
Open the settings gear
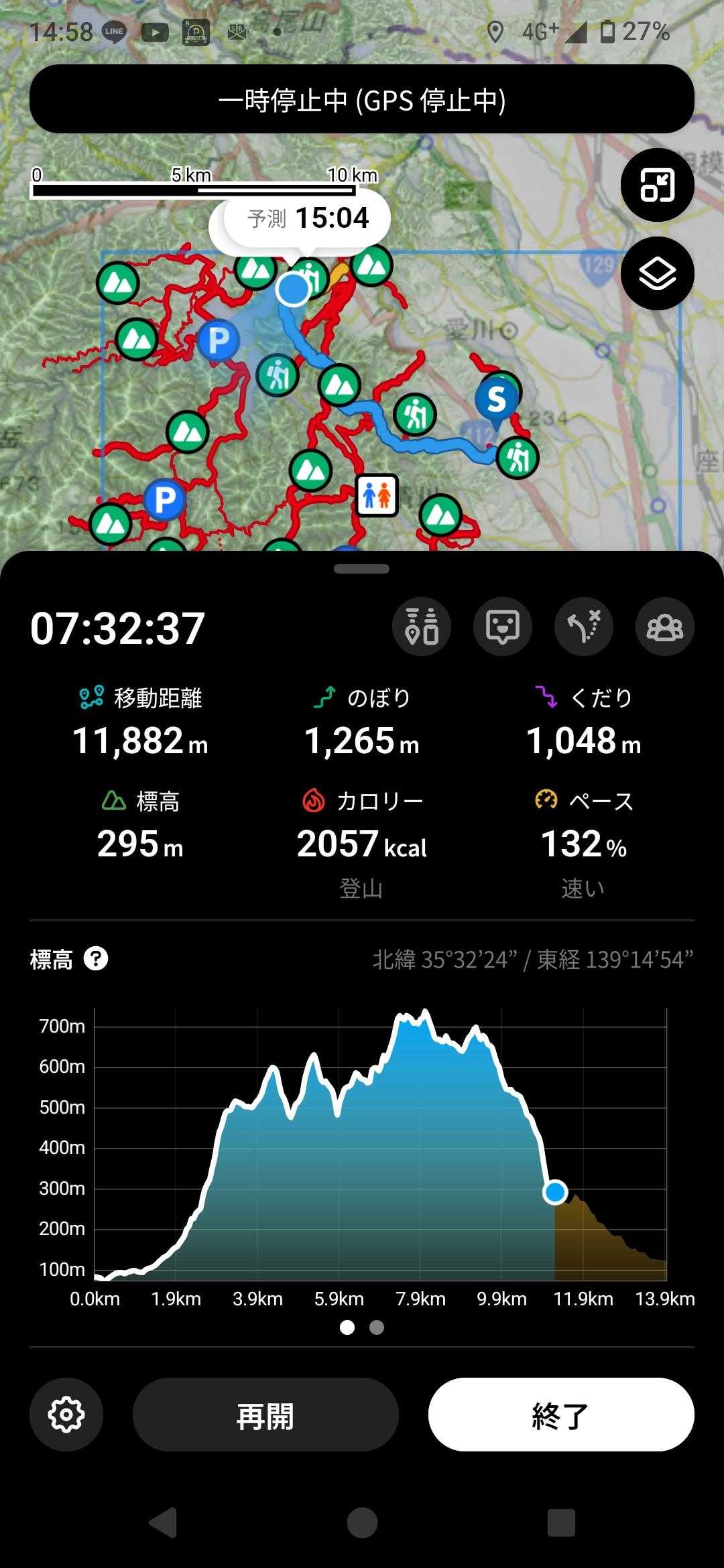pyautogui.click(x=66, y=1415)
